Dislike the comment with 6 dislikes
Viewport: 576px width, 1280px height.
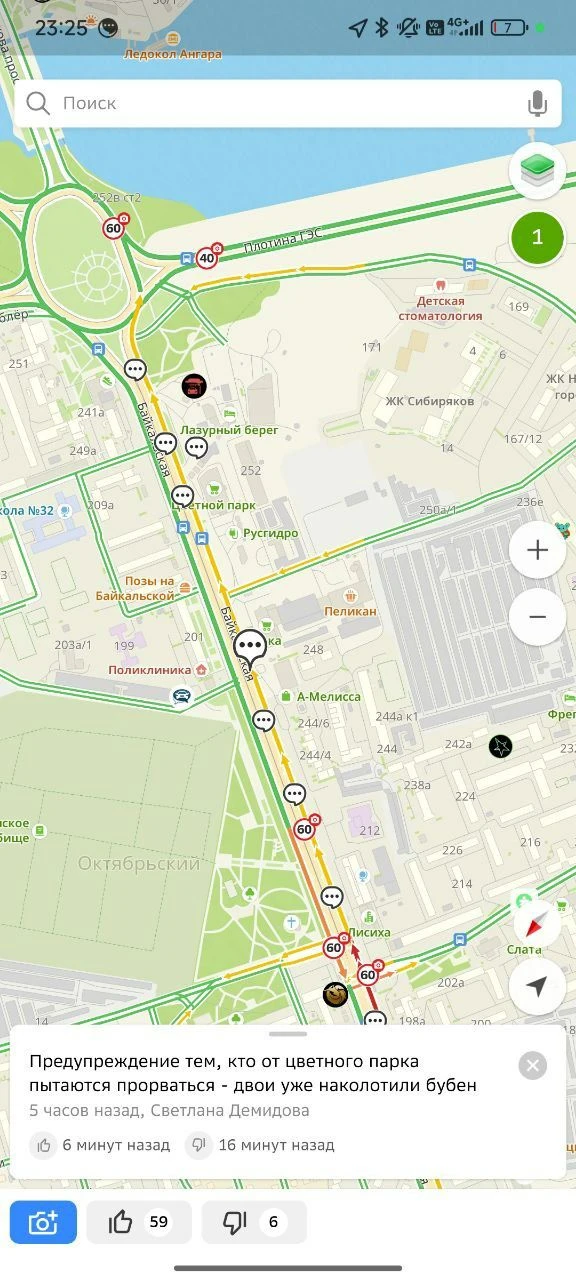(254, 1222)
